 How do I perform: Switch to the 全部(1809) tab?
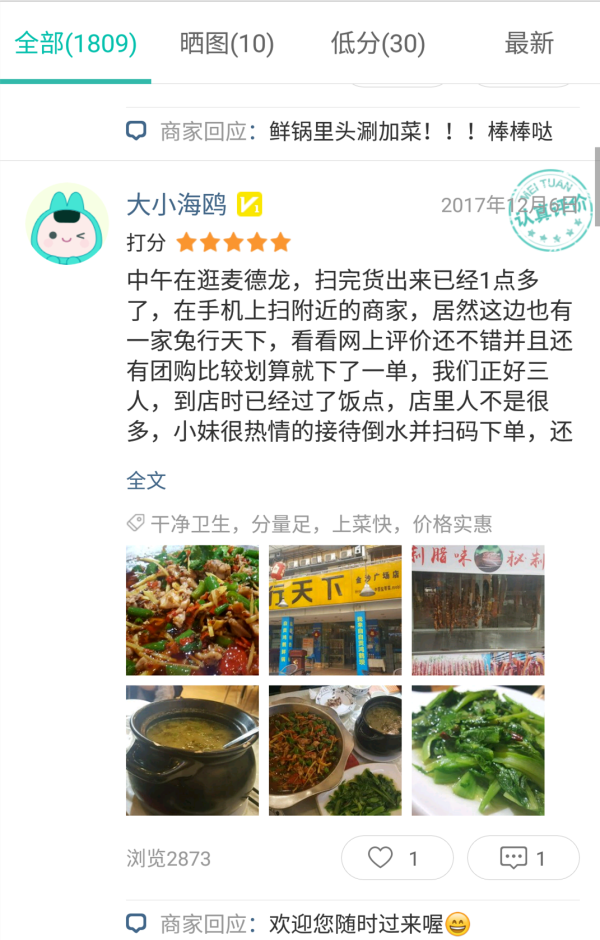click(76, 44)
